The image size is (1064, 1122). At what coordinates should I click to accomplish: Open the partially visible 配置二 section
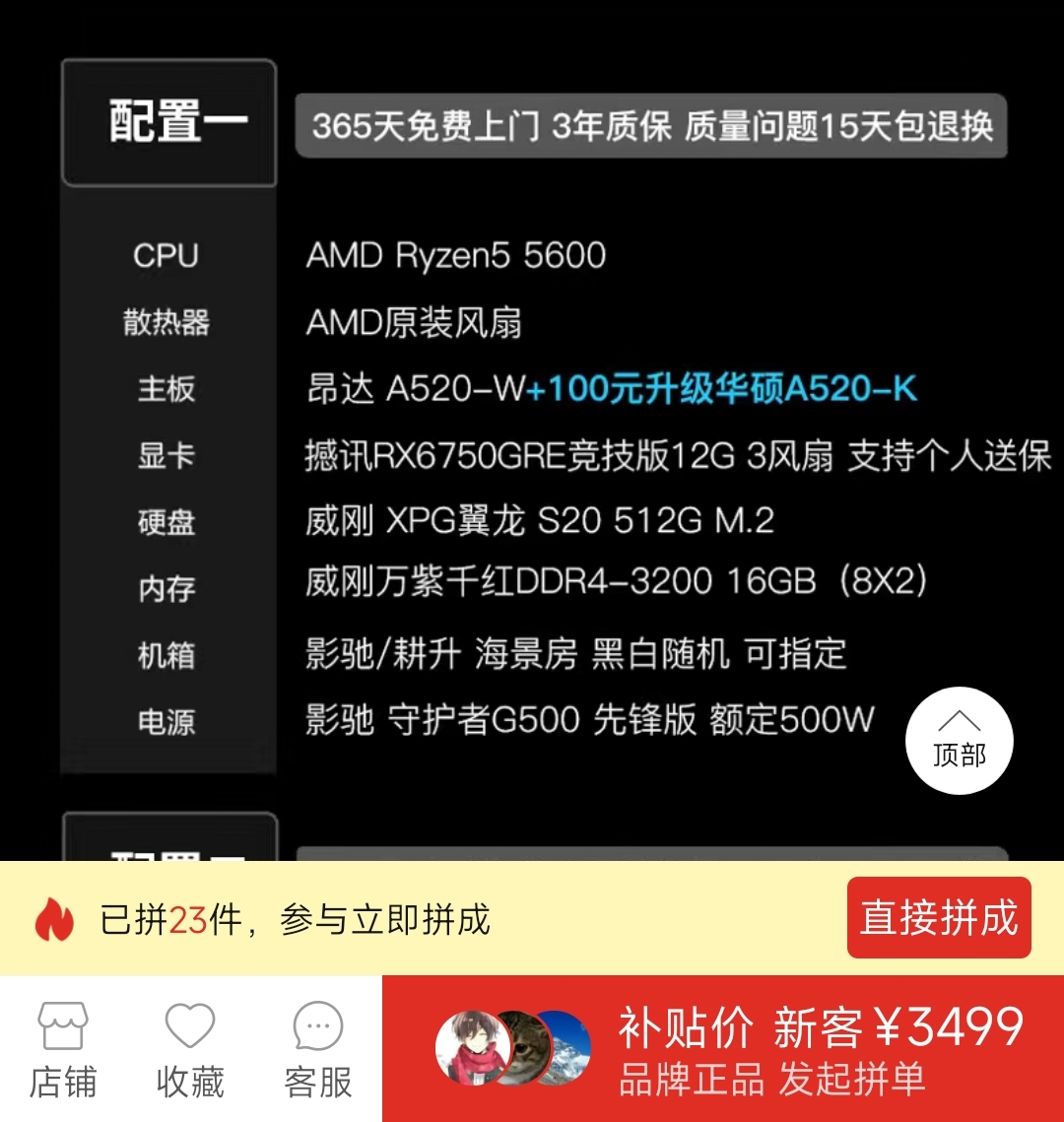(x=168, y=842)
